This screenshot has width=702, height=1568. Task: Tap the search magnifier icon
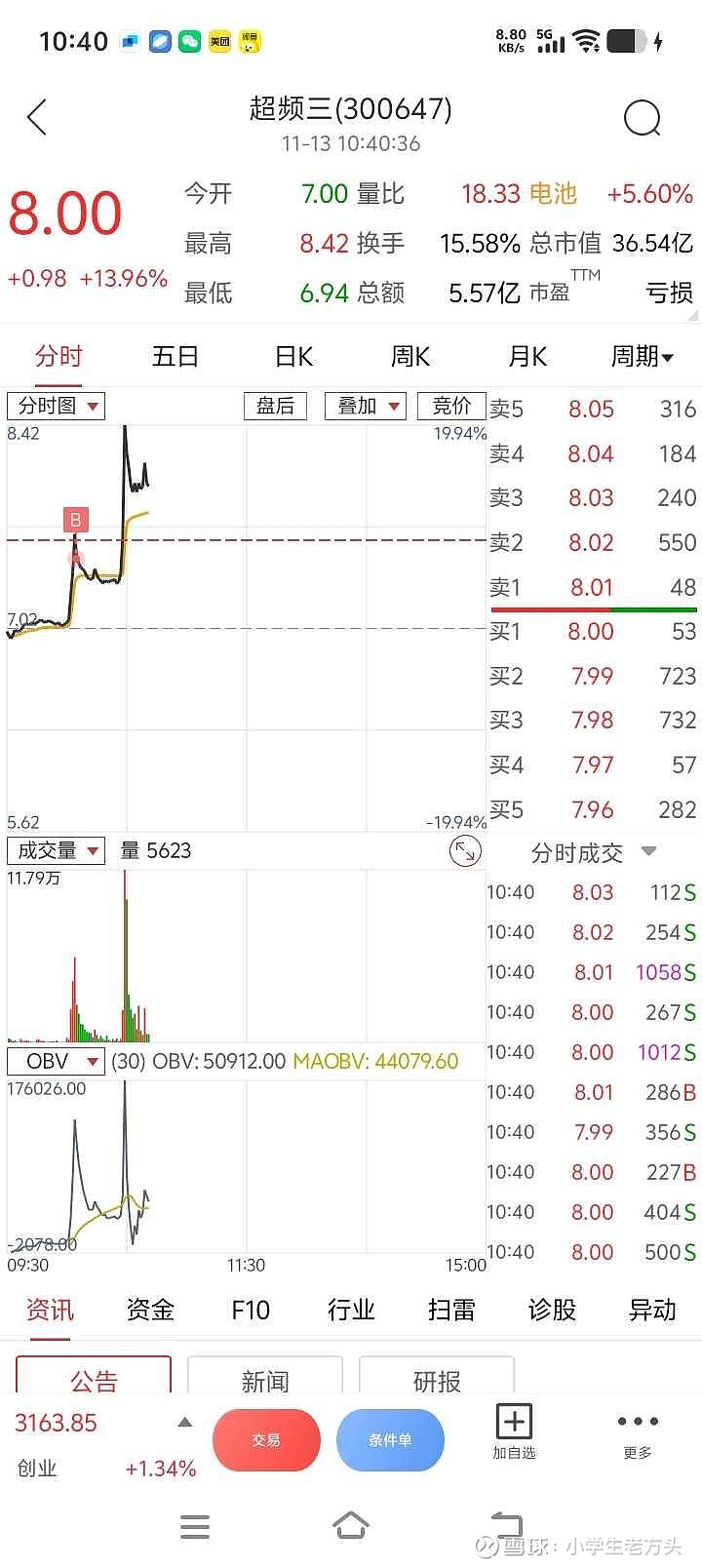(x=643, y=117)
